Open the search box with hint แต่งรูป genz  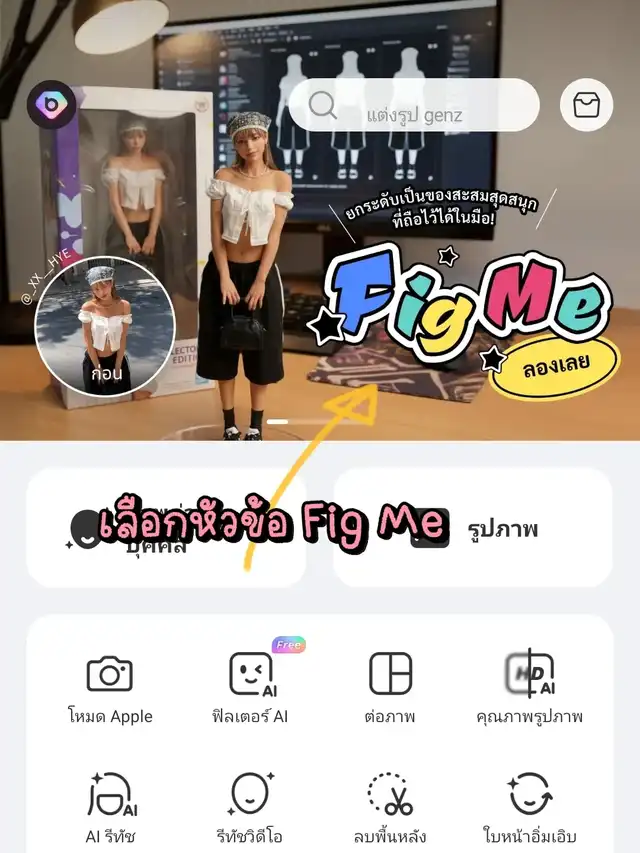coord(414,105)
